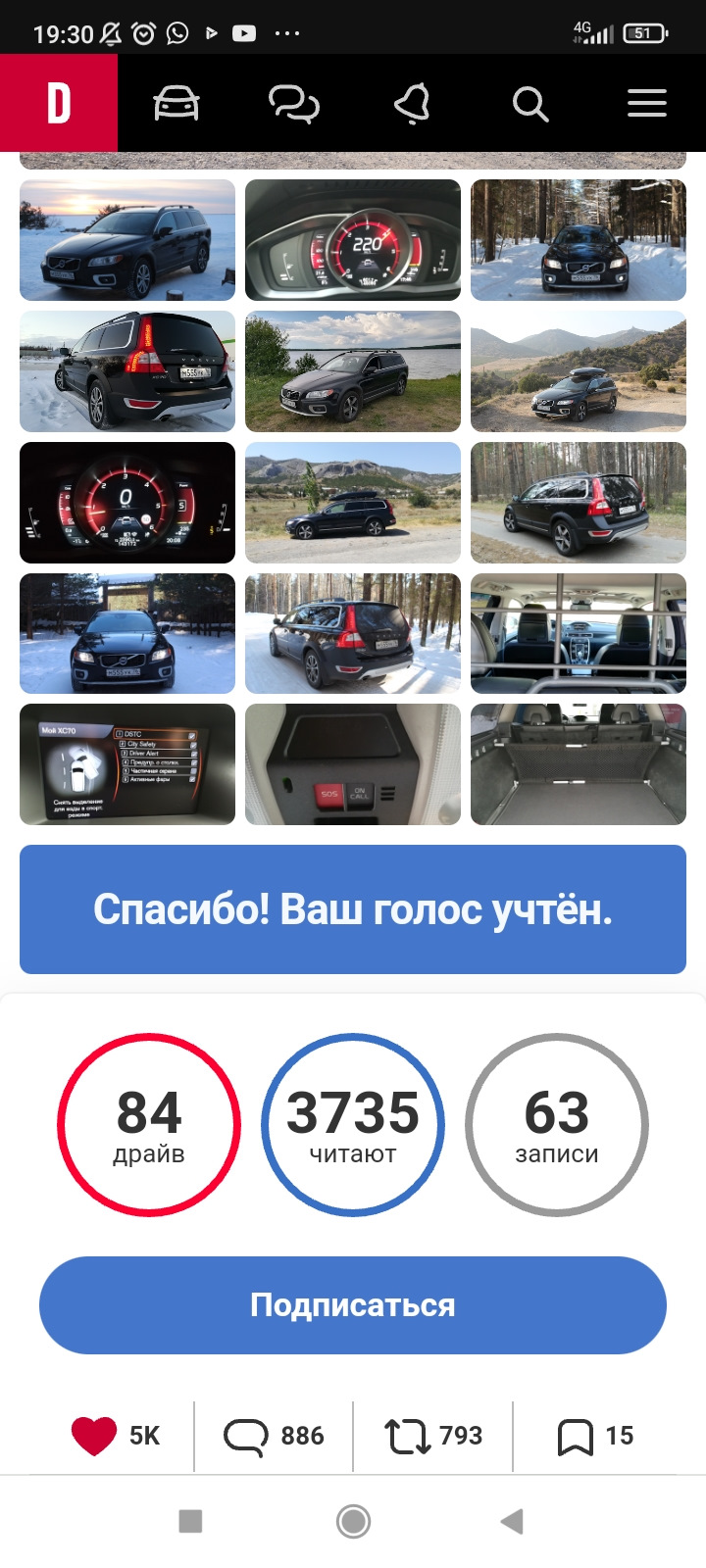
Task: Open the SOS button photo
Action: point(353,764)
